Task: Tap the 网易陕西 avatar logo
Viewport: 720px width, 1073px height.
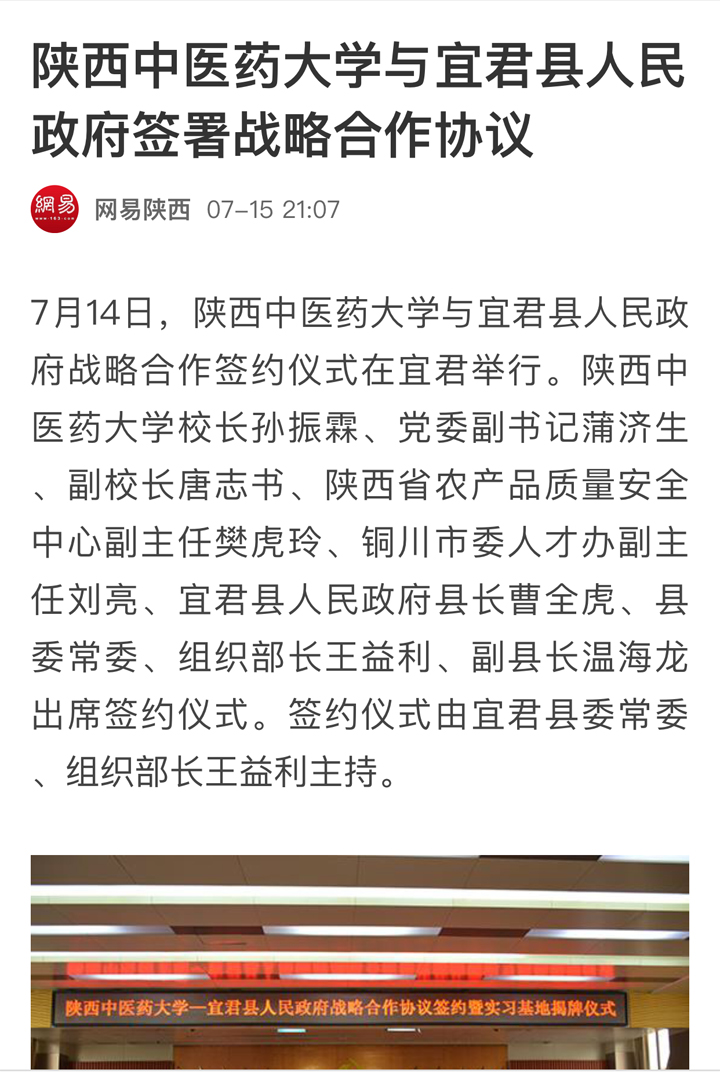Action: 55,209
